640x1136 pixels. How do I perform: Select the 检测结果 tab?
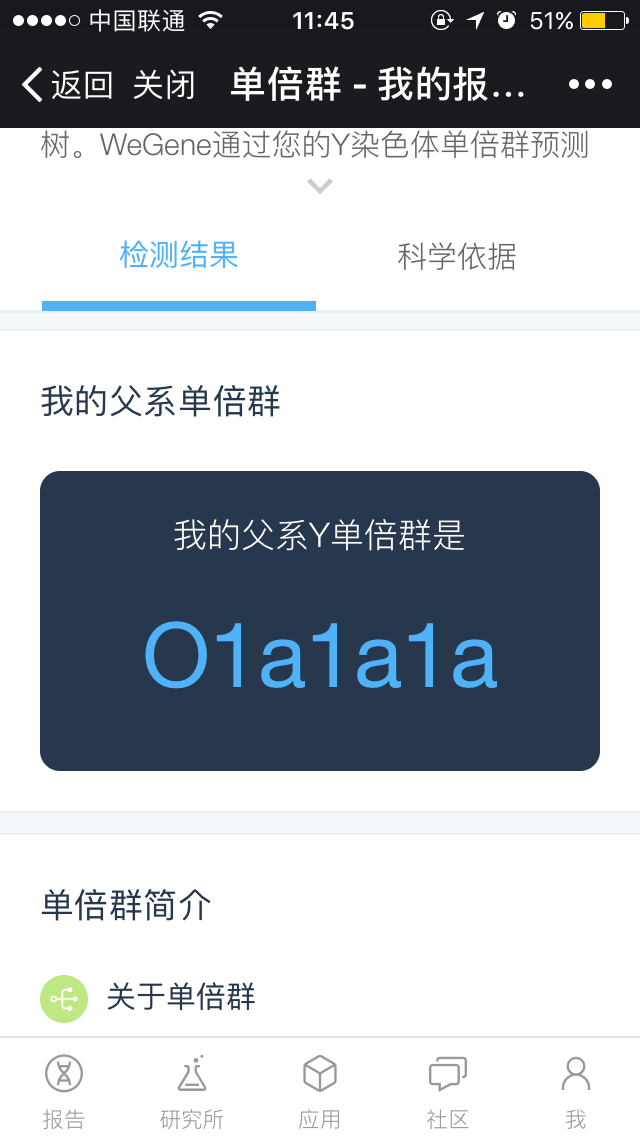[x=179, y=256]
